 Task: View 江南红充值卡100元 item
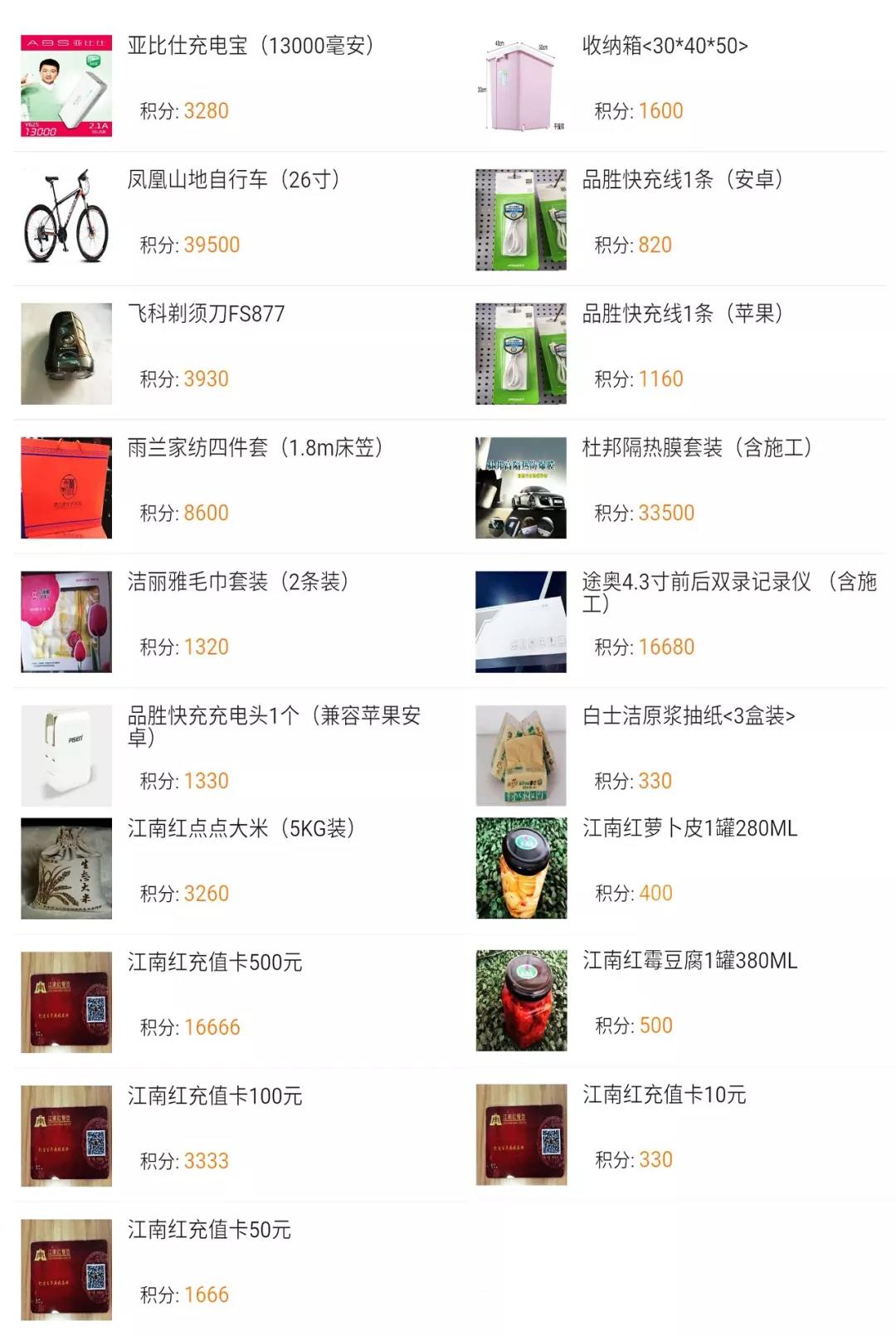tap(215, 1096)
